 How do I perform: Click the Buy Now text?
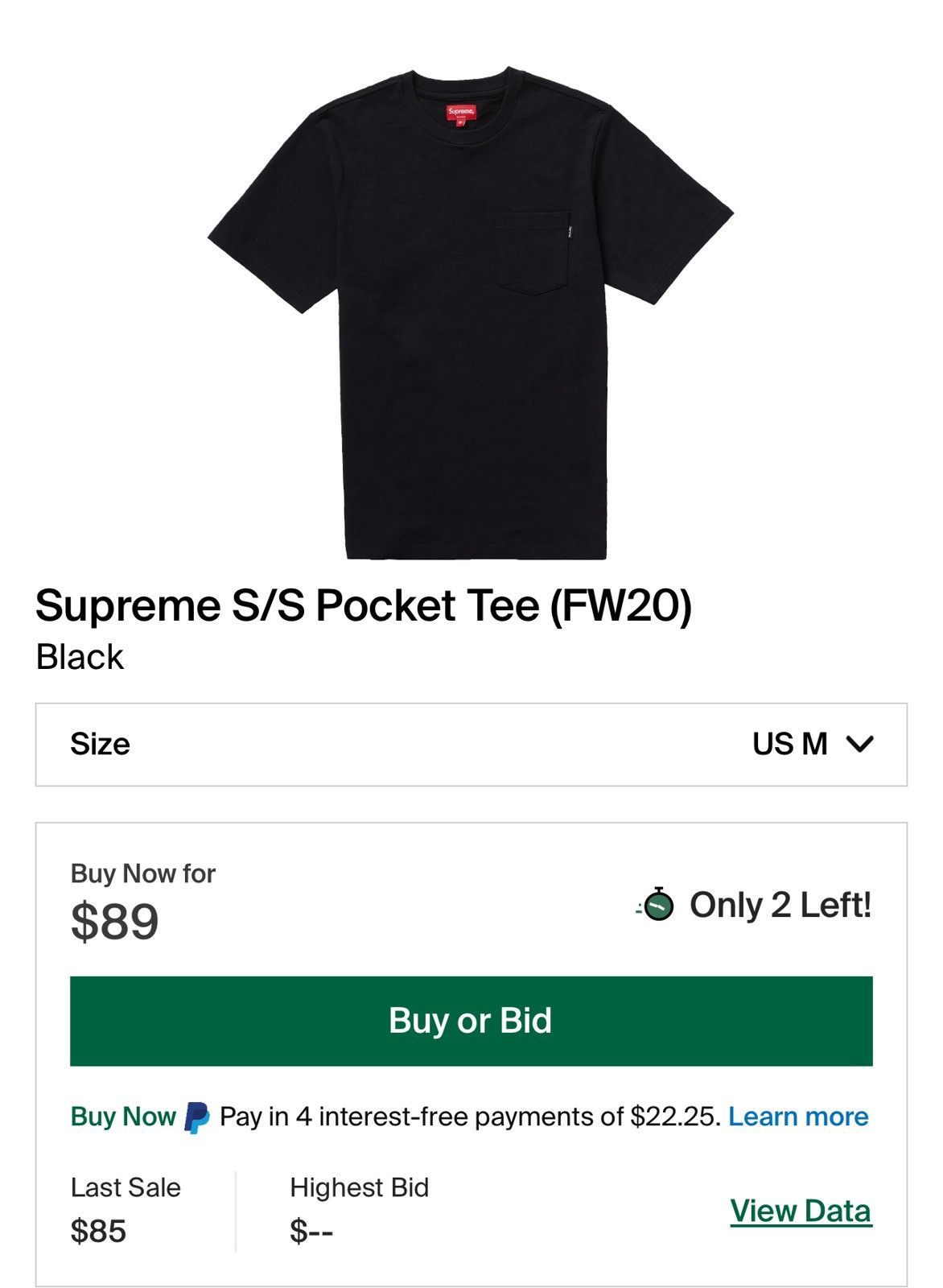pos(121,1116)
